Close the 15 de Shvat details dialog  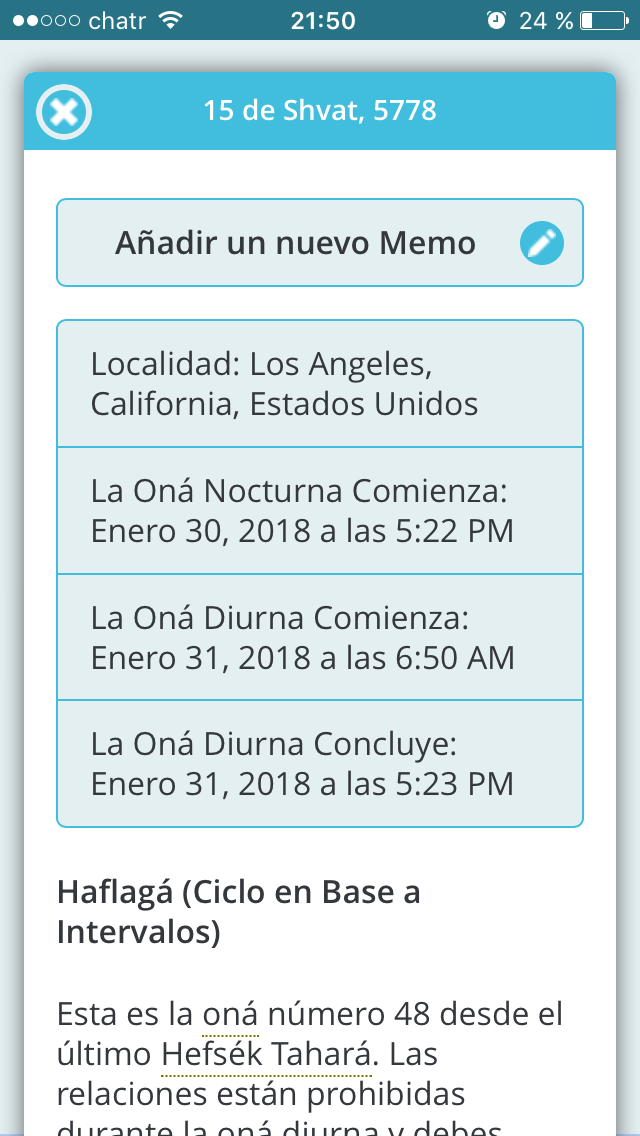[x=64, y=112]
